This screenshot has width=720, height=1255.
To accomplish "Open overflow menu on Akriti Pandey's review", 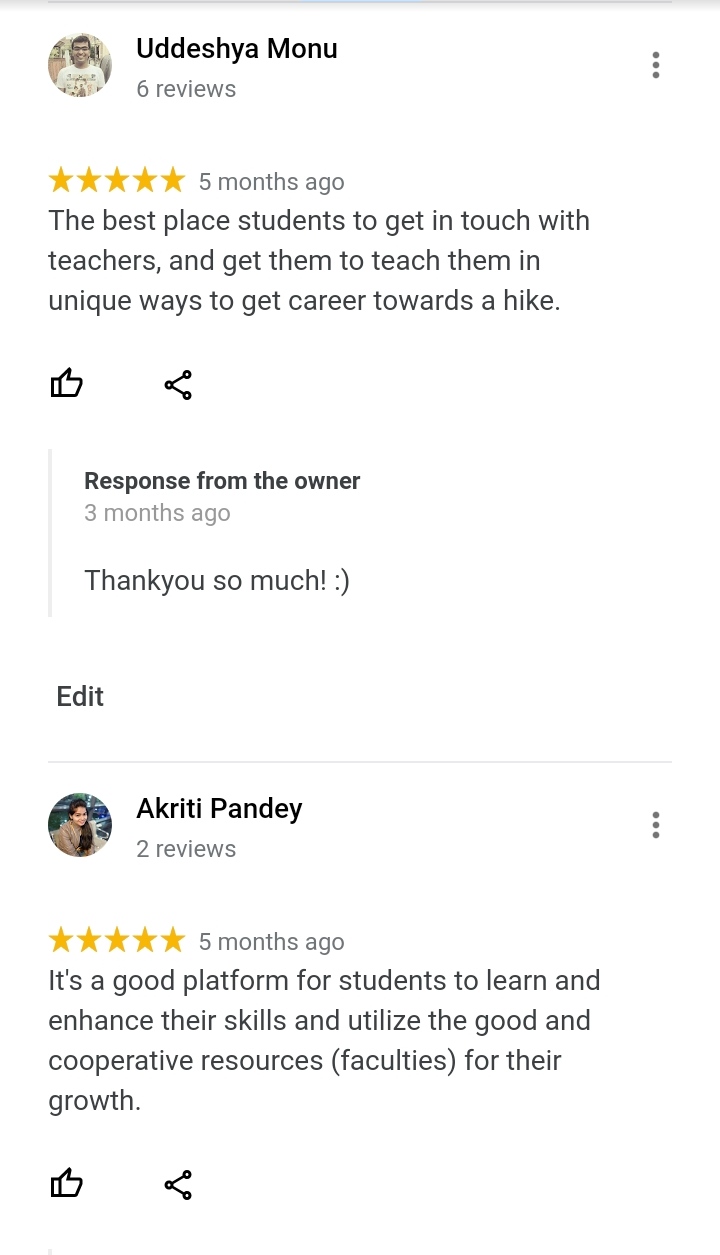I will [x=655, y=825].
